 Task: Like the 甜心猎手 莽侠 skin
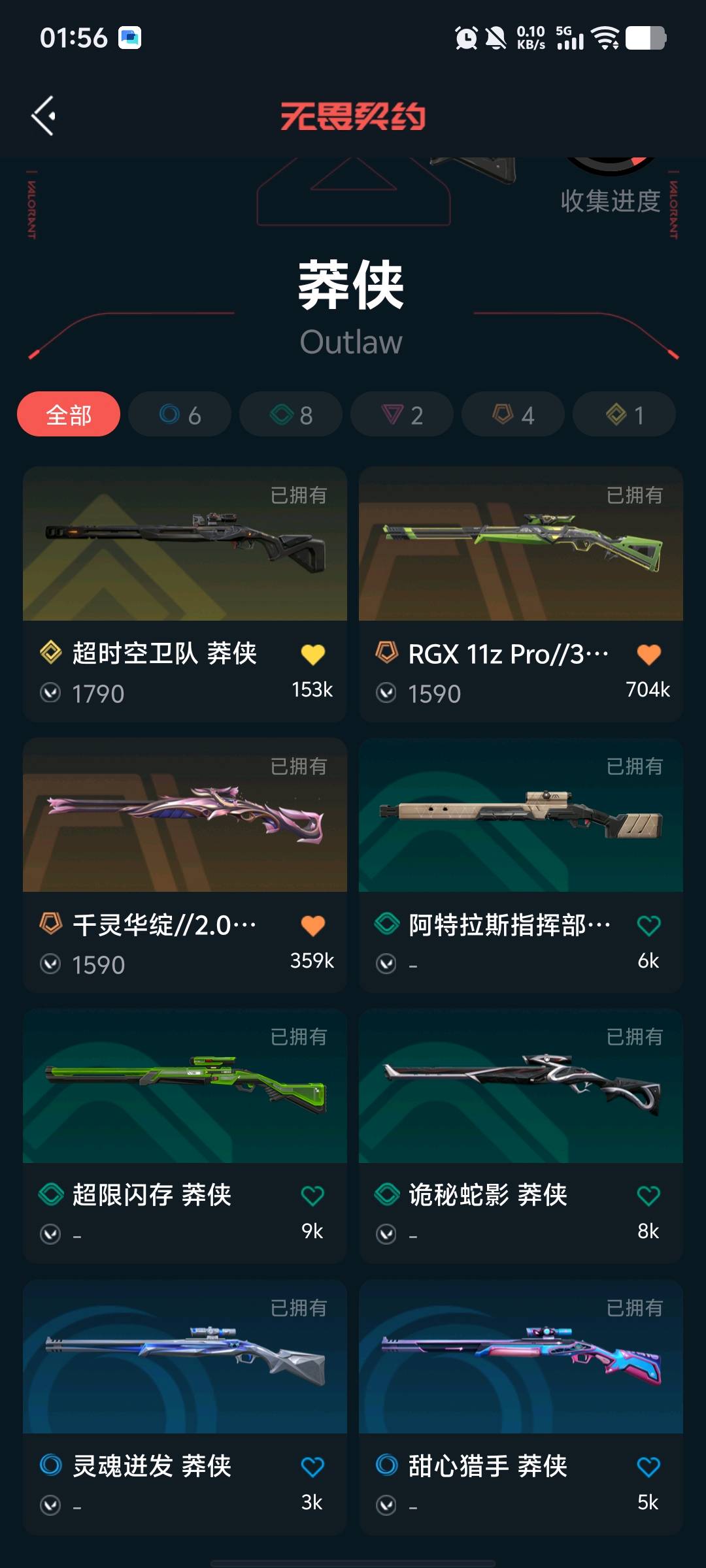click(x=649, y=1467)
